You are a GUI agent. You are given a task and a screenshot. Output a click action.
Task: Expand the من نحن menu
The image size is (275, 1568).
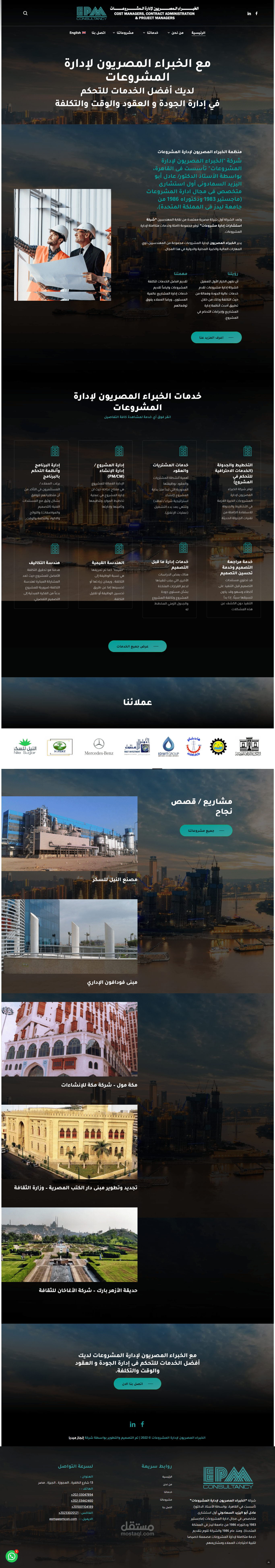click(x=176, y=33)
